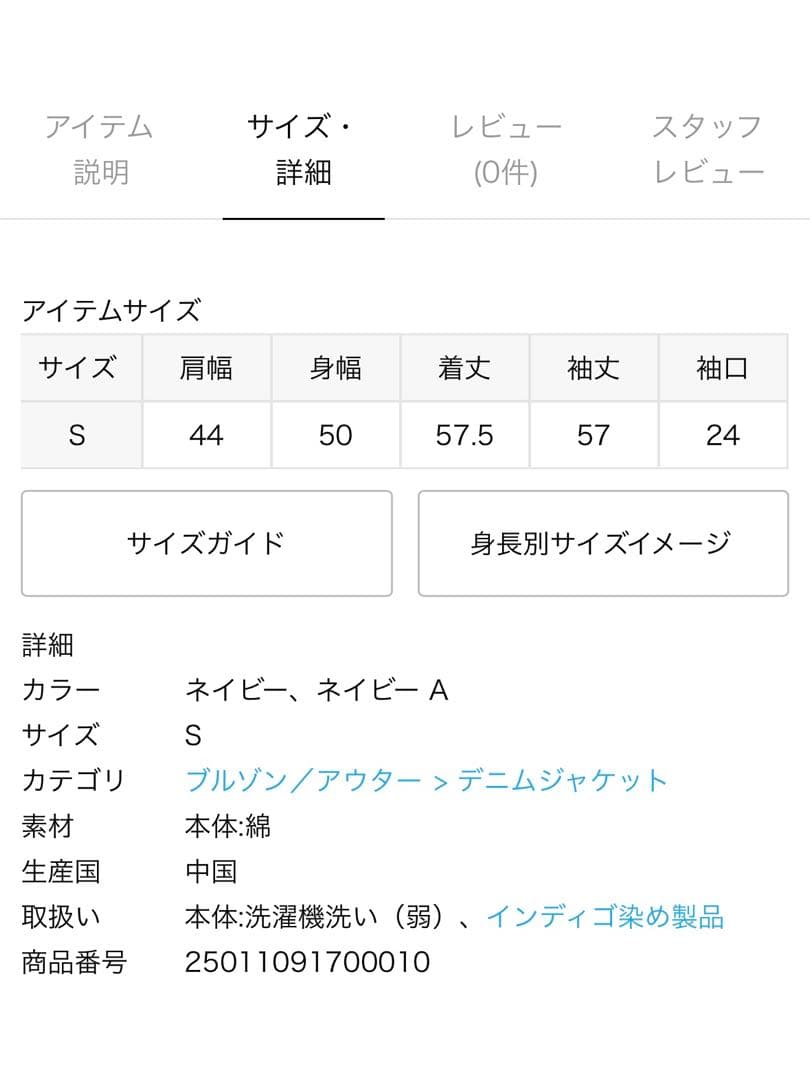Select the サイズ・詳細 tab

pos(305,150)
